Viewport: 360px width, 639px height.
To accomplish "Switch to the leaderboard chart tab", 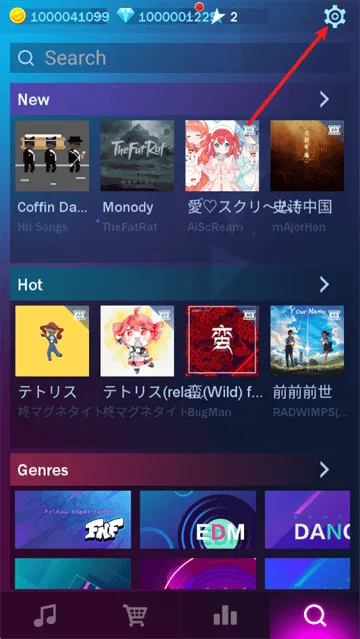I will pyautogui.click(x=225, y=615).
